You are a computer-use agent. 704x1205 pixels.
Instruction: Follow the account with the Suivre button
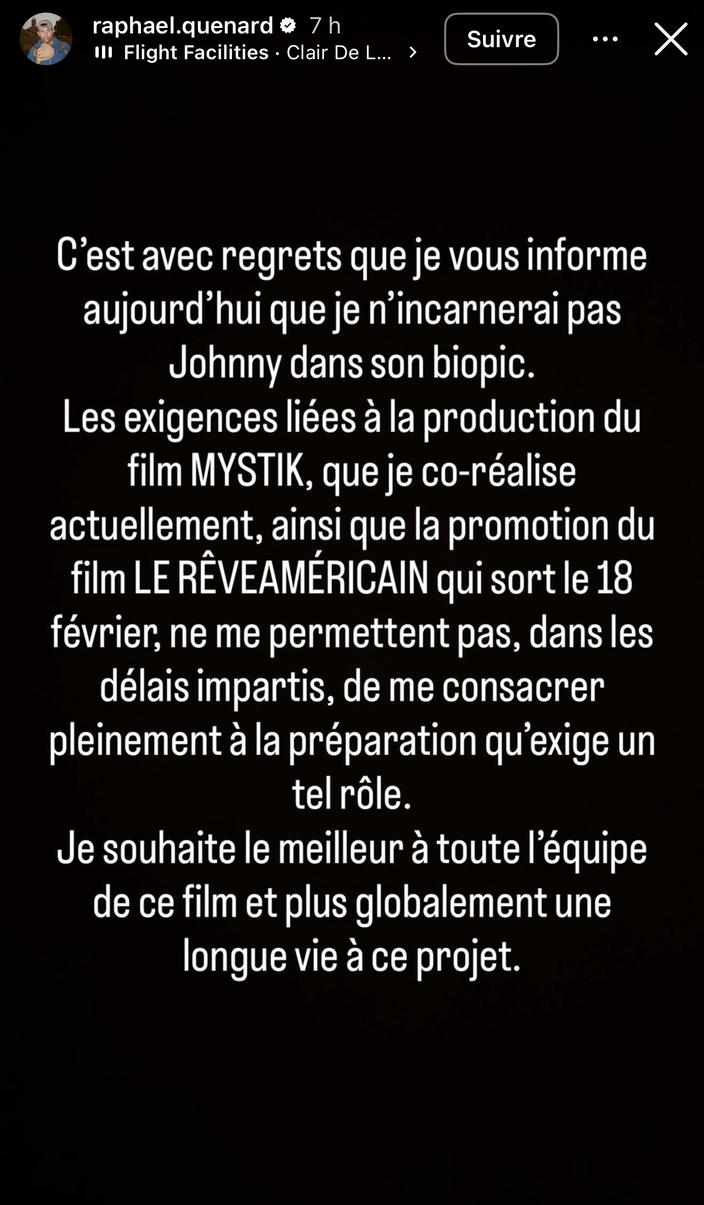pos(501,39)
